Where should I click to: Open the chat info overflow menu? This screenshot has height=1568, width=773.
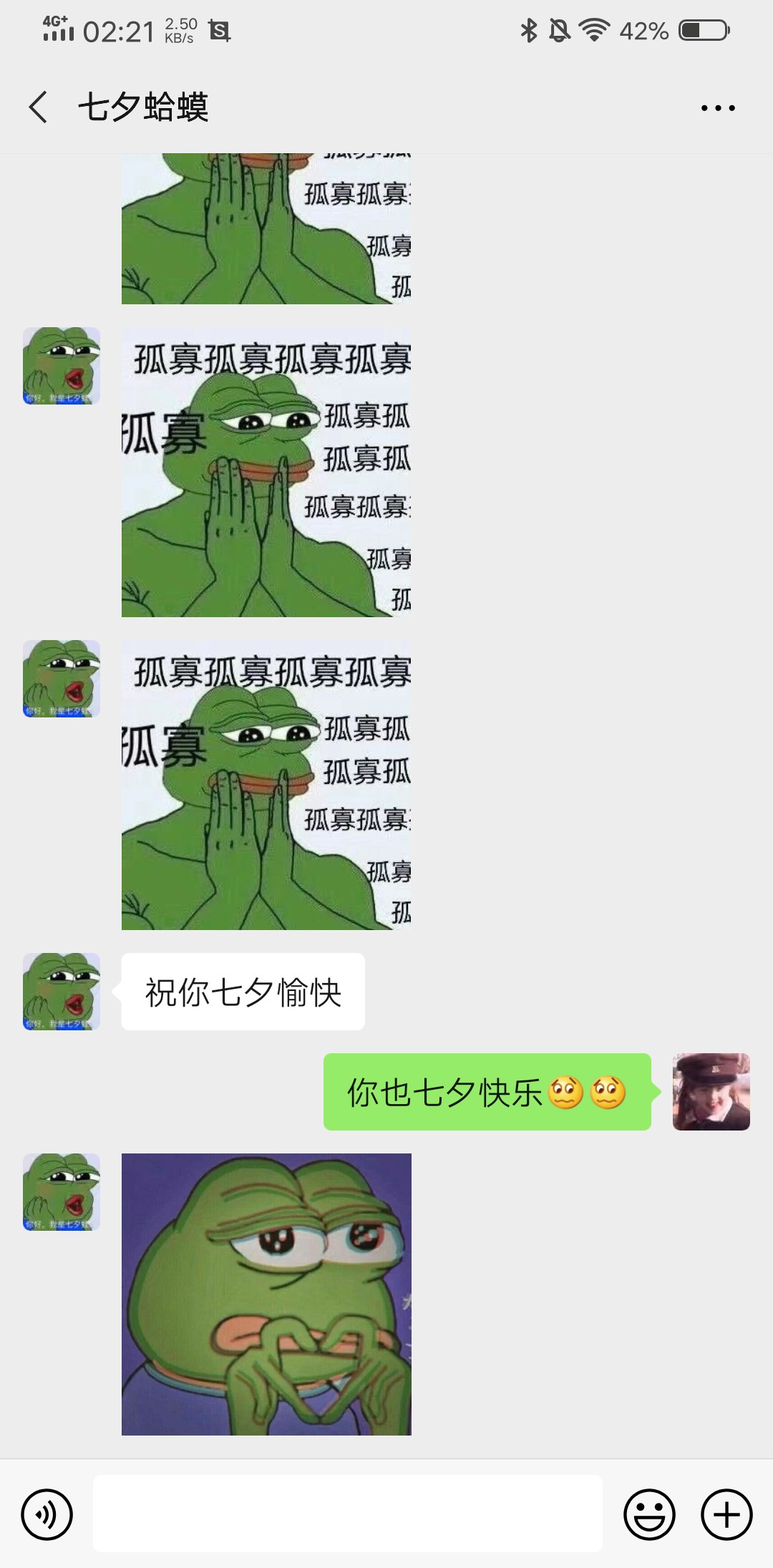[717, 108]
